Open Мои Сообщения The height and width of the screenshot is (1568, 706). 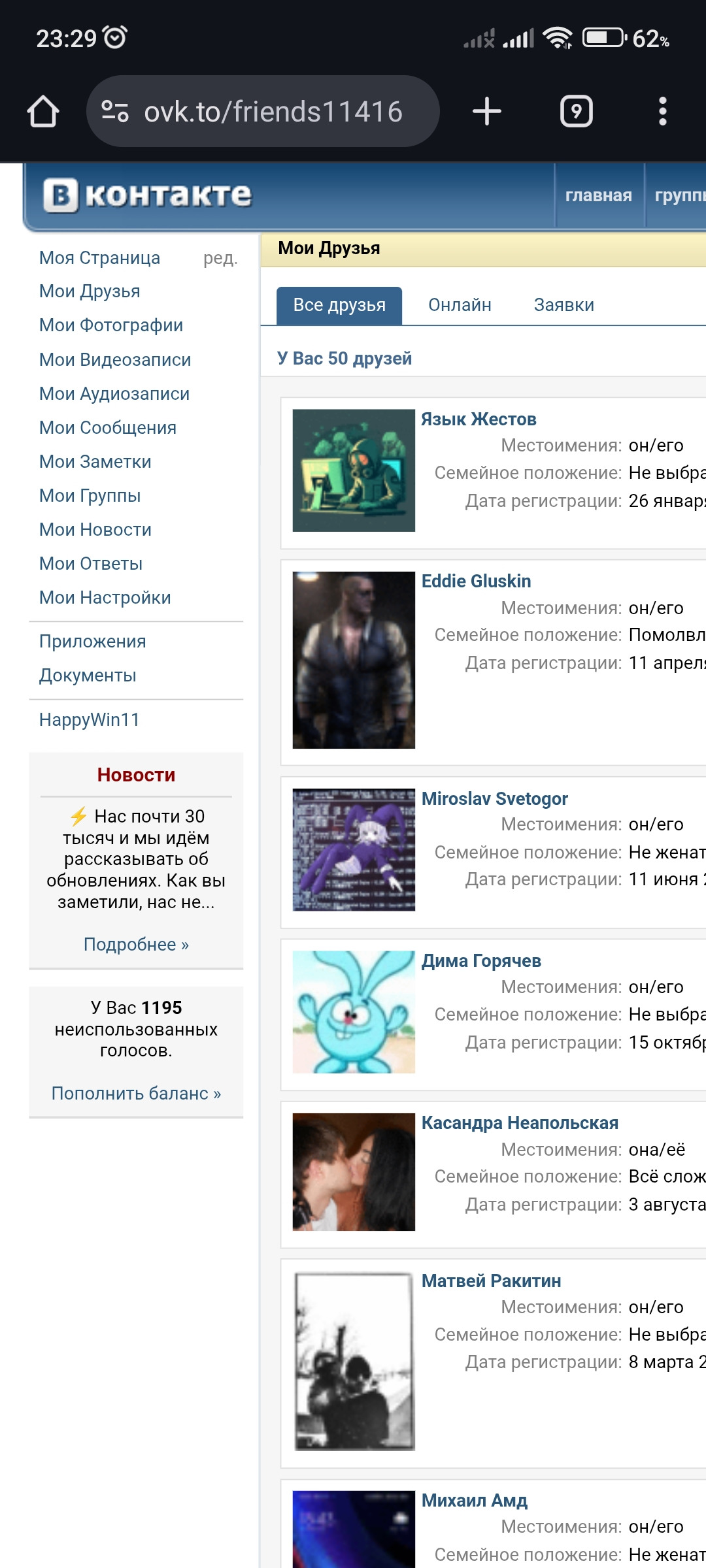coord(108,428)
